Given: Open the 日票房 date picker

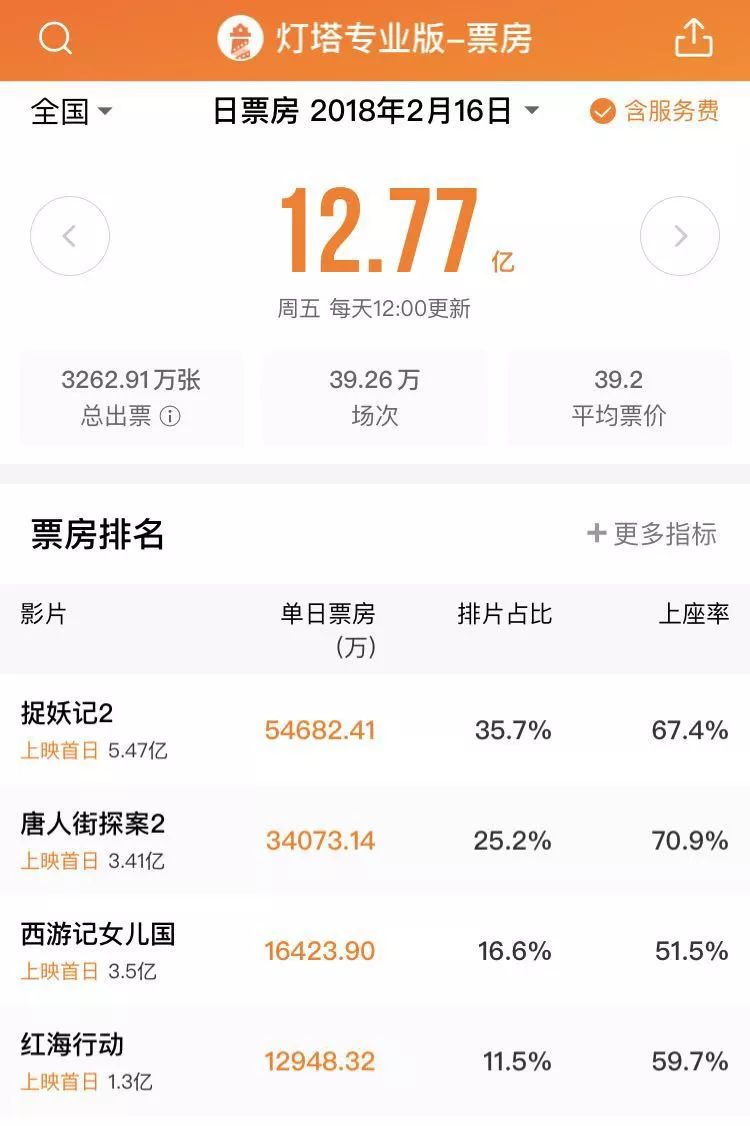Looking at the screenshot, I should [375, 111].
